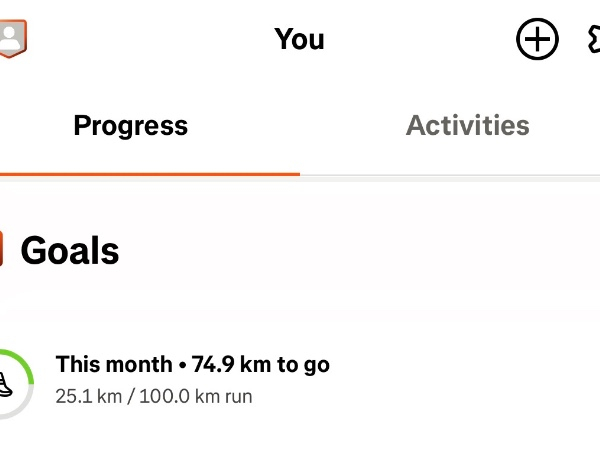Open the settings gear
600x450 pixels.
592,40
